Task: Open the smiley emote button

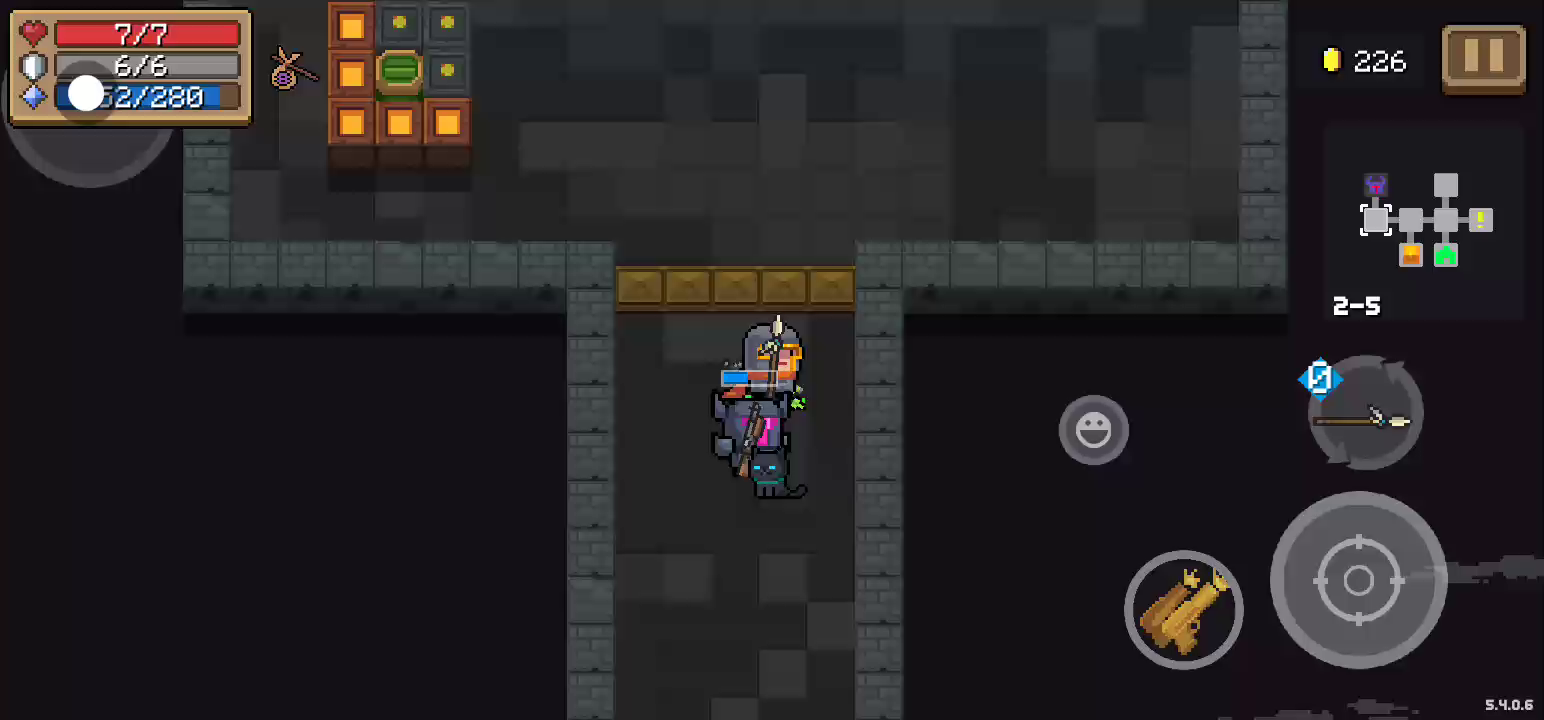Action: coord(1093,430)
